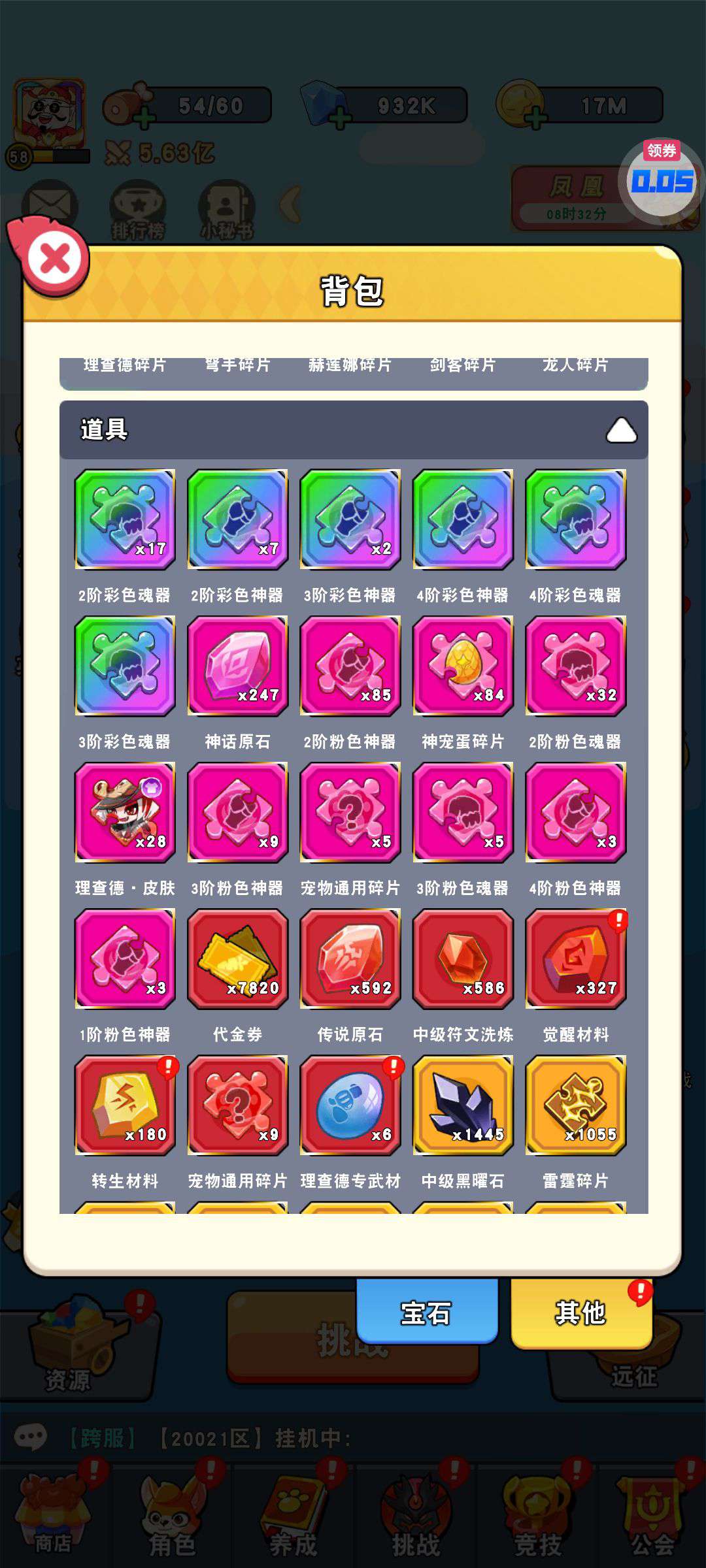The width and height of the screenshot is (706, 1568).
Task: Open the 4阶粉色神器 item
Action: tap(575, 811)
